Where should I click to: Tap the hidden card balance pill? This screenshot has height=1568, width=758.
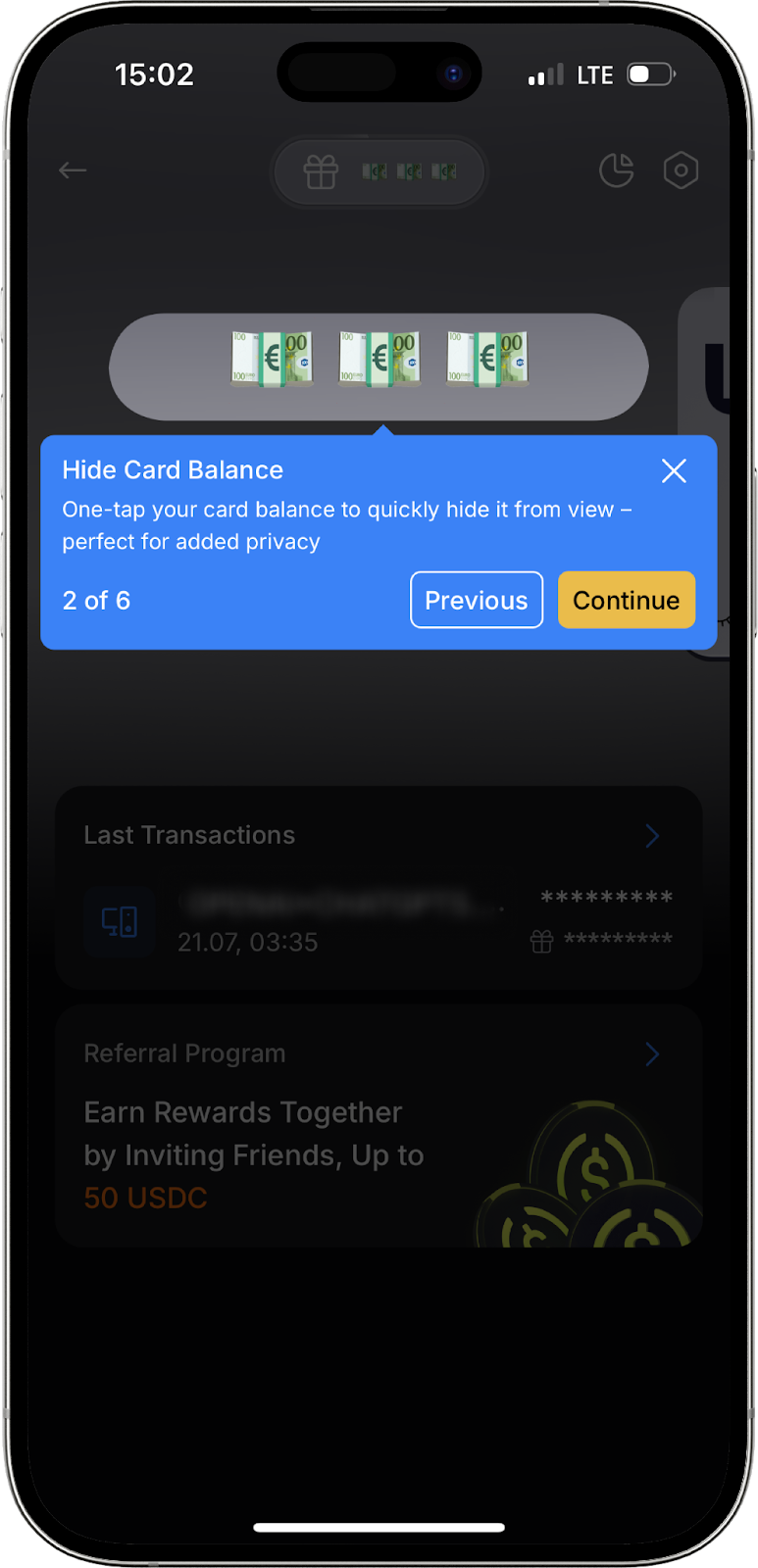coord(379,367)
